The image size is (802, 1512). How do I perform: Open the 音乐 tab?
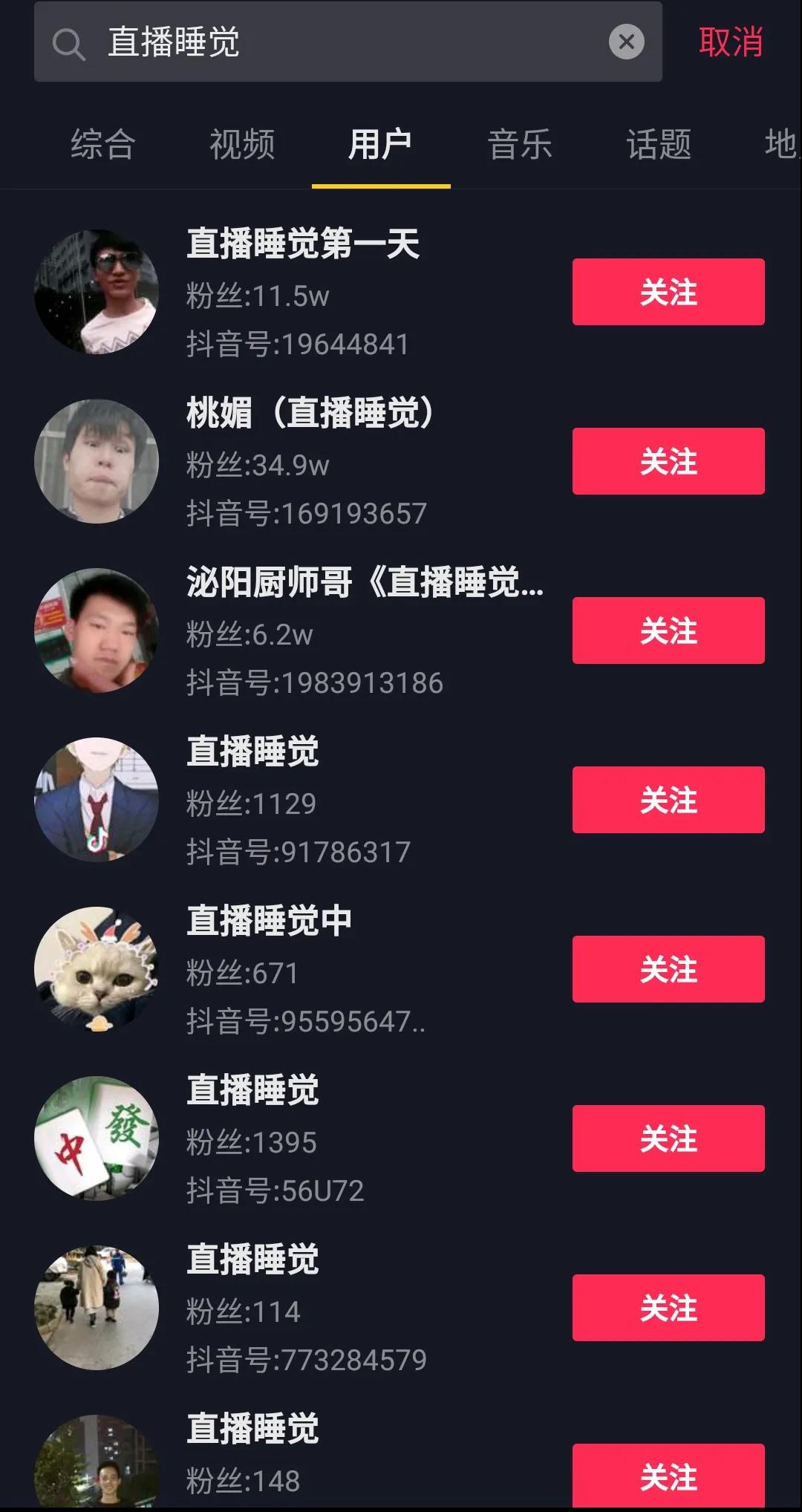point(520,144)
